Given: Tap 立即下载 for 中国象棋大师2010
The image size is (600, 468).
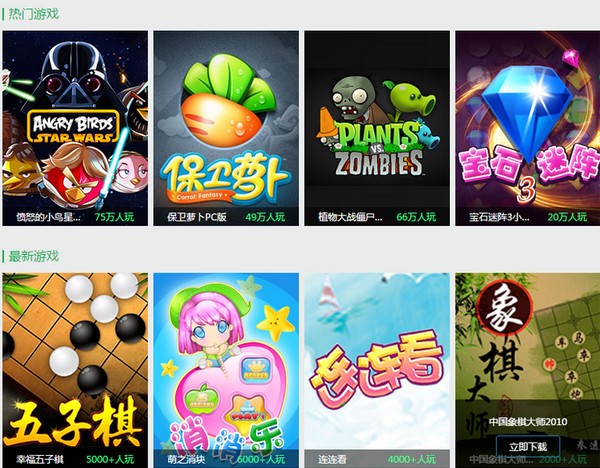Looking at the screenshot, I should tap(527, 446).
